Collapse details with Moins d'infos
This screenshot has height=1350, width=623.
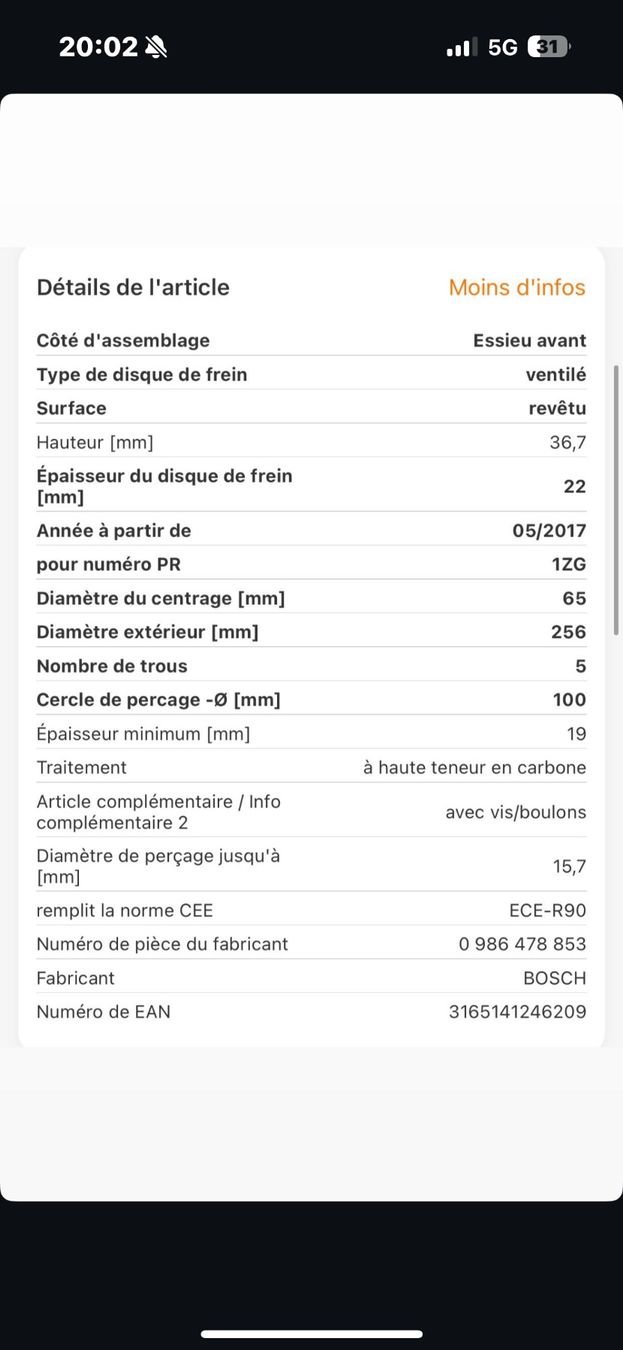(516, 288)
